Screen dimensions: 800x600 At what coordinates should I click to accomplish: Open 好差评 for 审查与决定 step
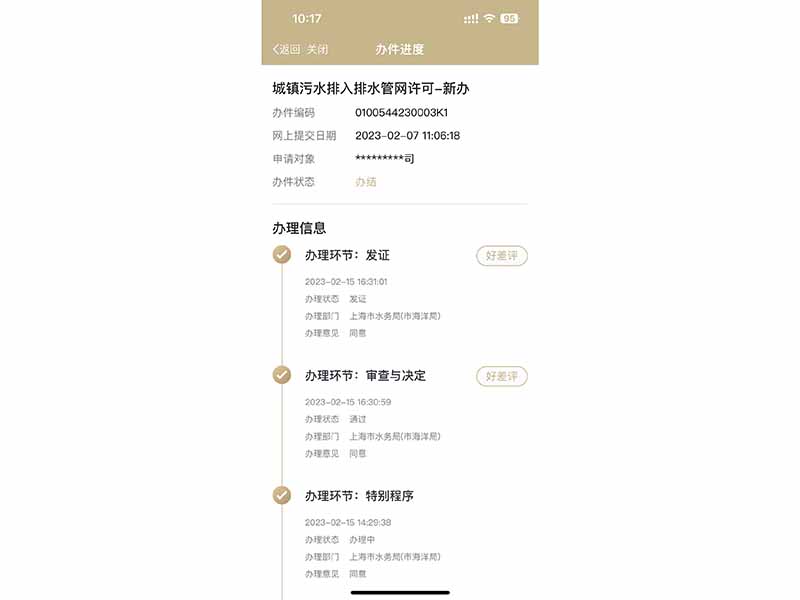(x=501, y=376)
